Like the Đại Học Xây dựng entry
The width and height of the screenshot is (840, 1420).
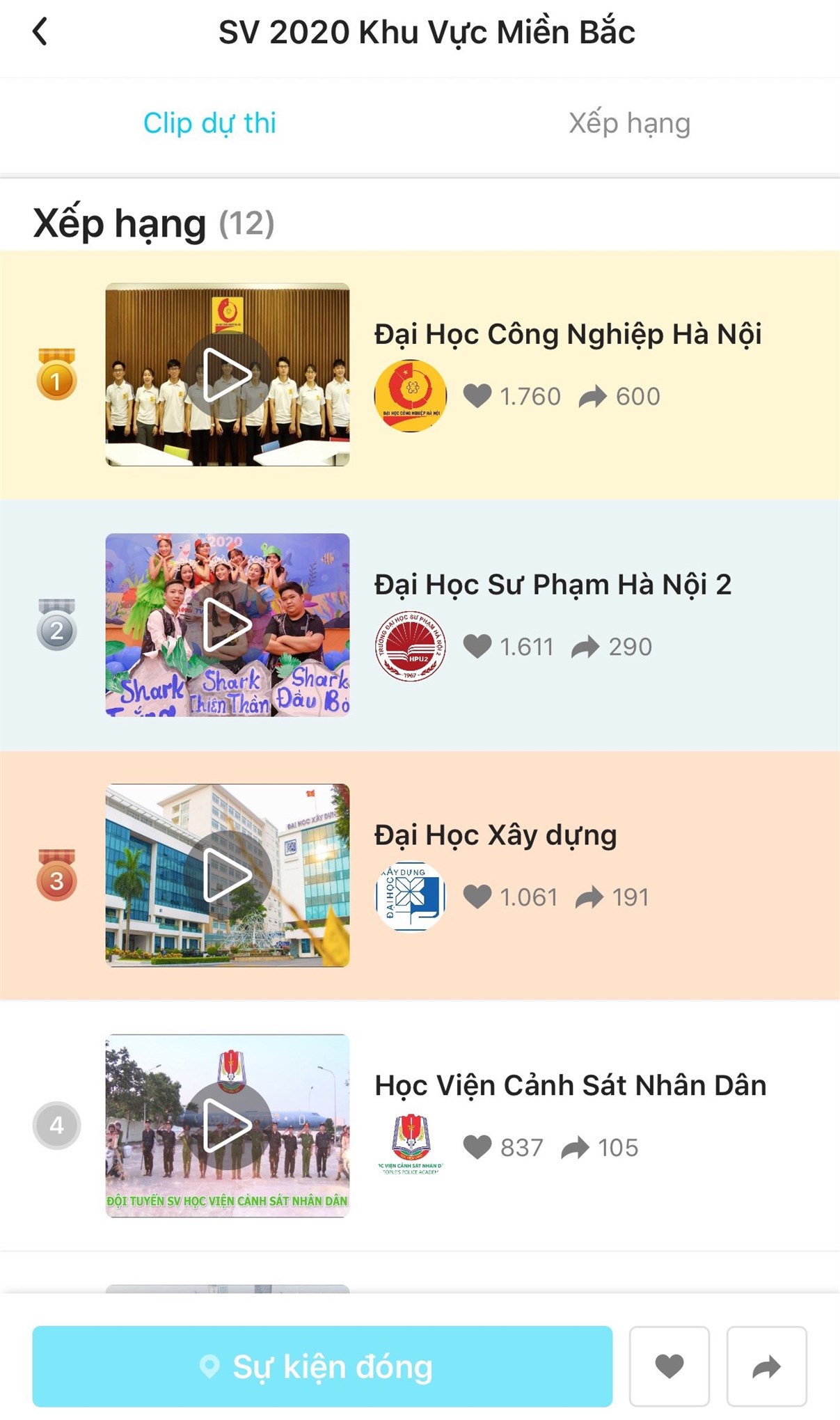[x=477, y=897]
